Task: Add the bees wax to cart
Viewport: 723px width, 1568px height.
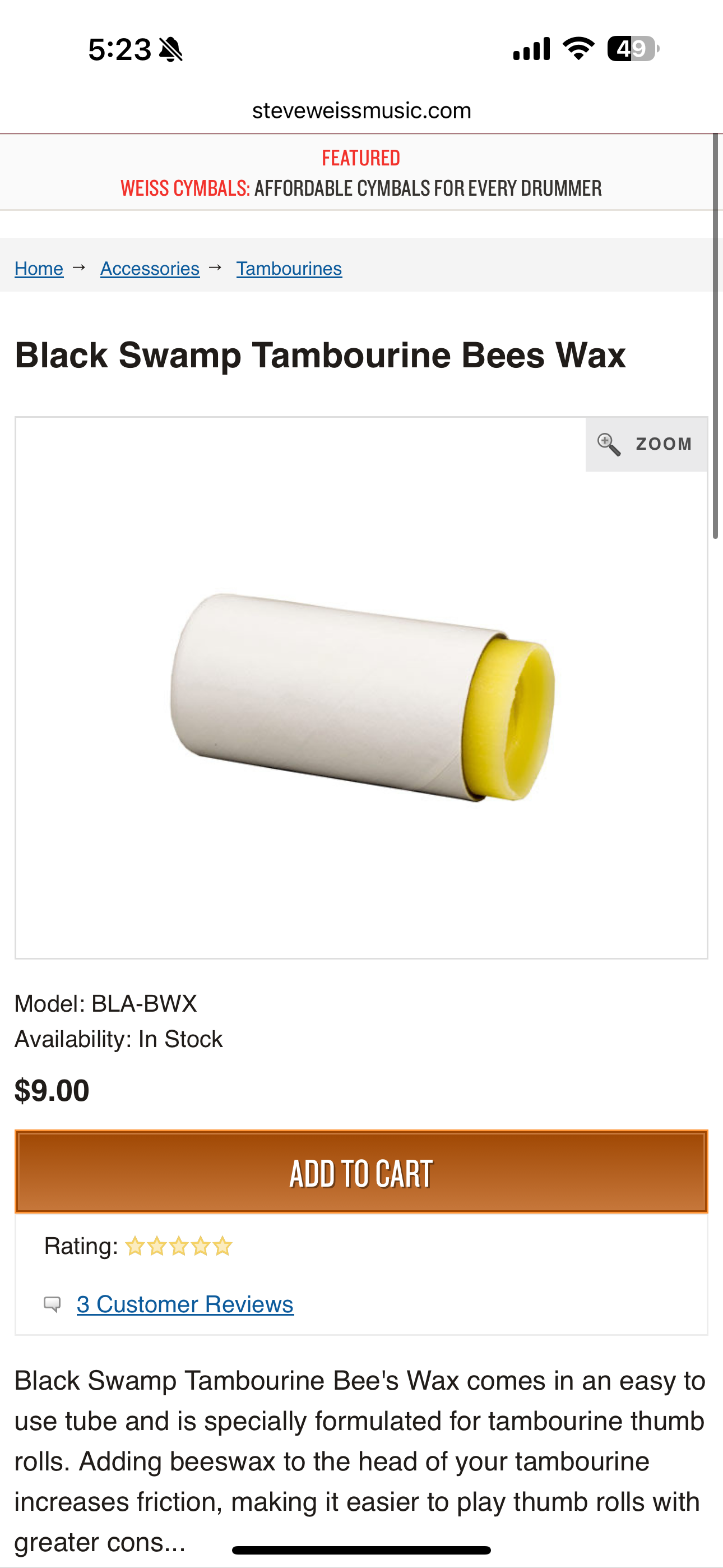Action: [x=361, y=1172]
